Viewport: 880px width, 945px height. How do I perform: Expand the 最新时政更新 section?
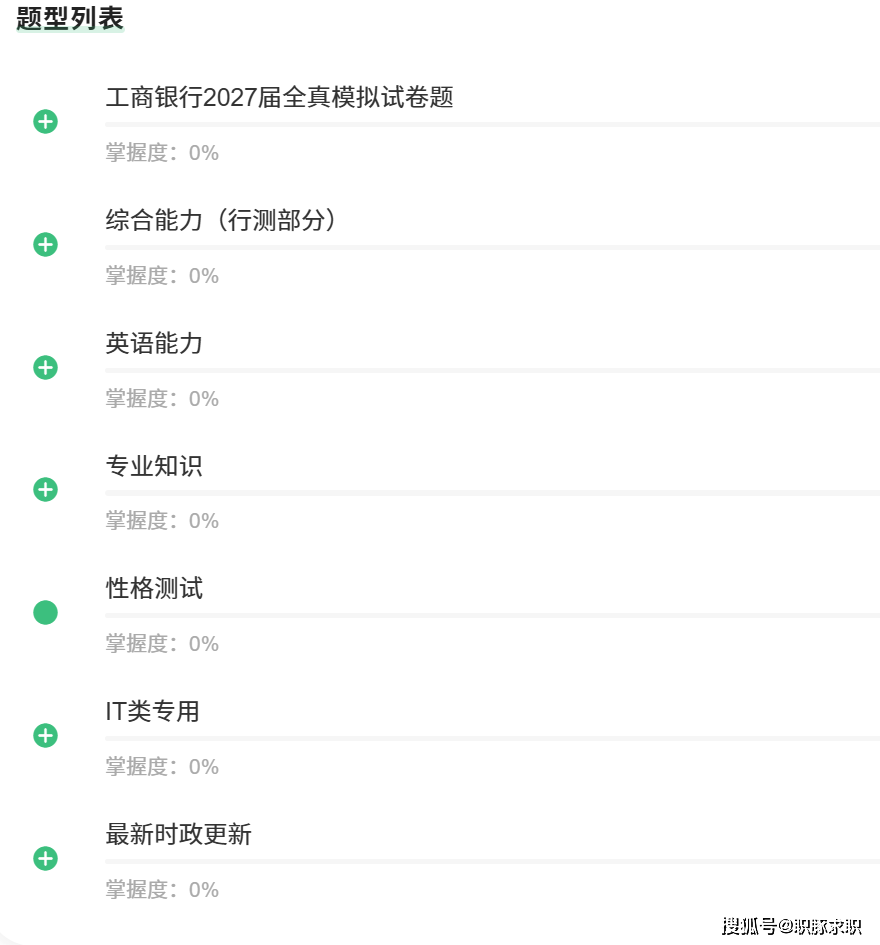click(x=45, y=858)
